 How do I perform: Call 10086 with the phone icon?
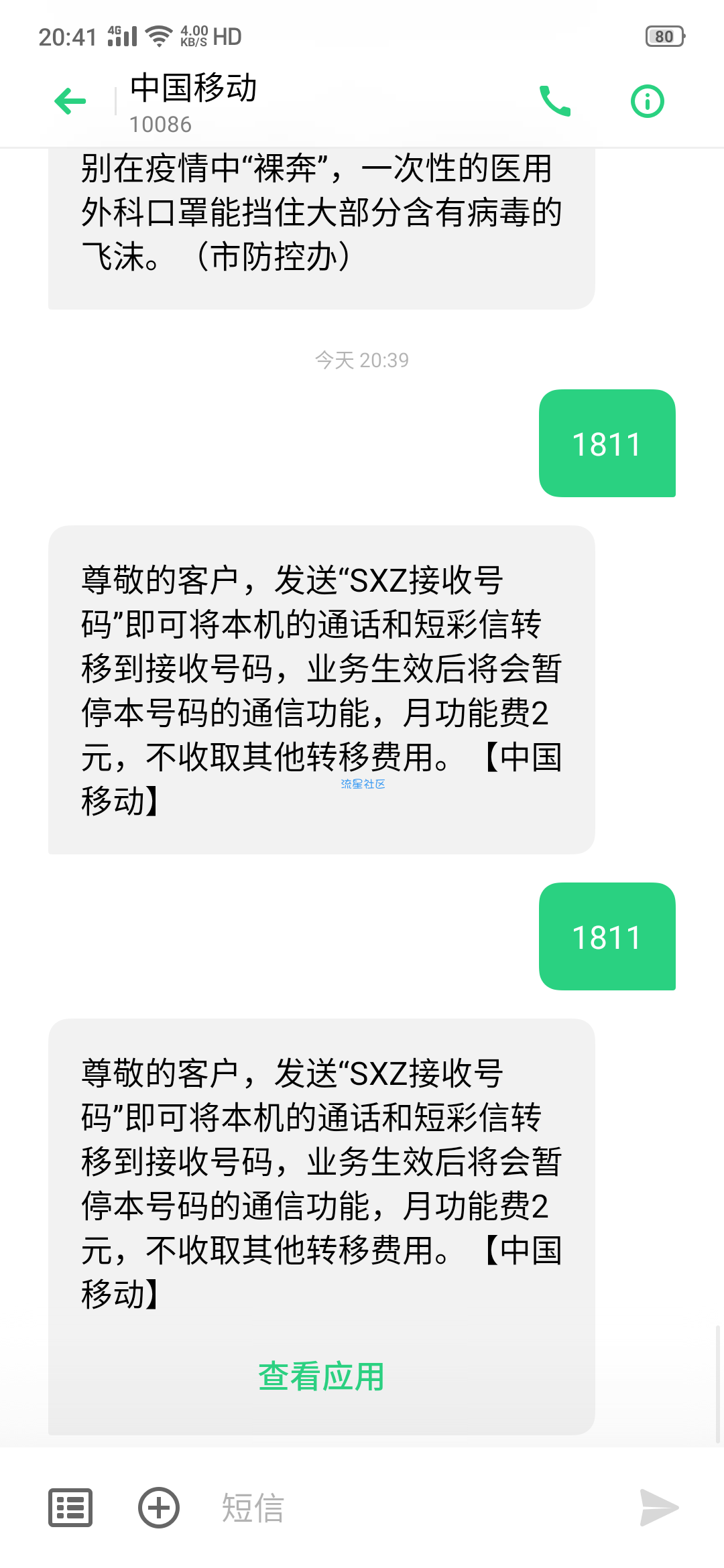coord(555,101)
